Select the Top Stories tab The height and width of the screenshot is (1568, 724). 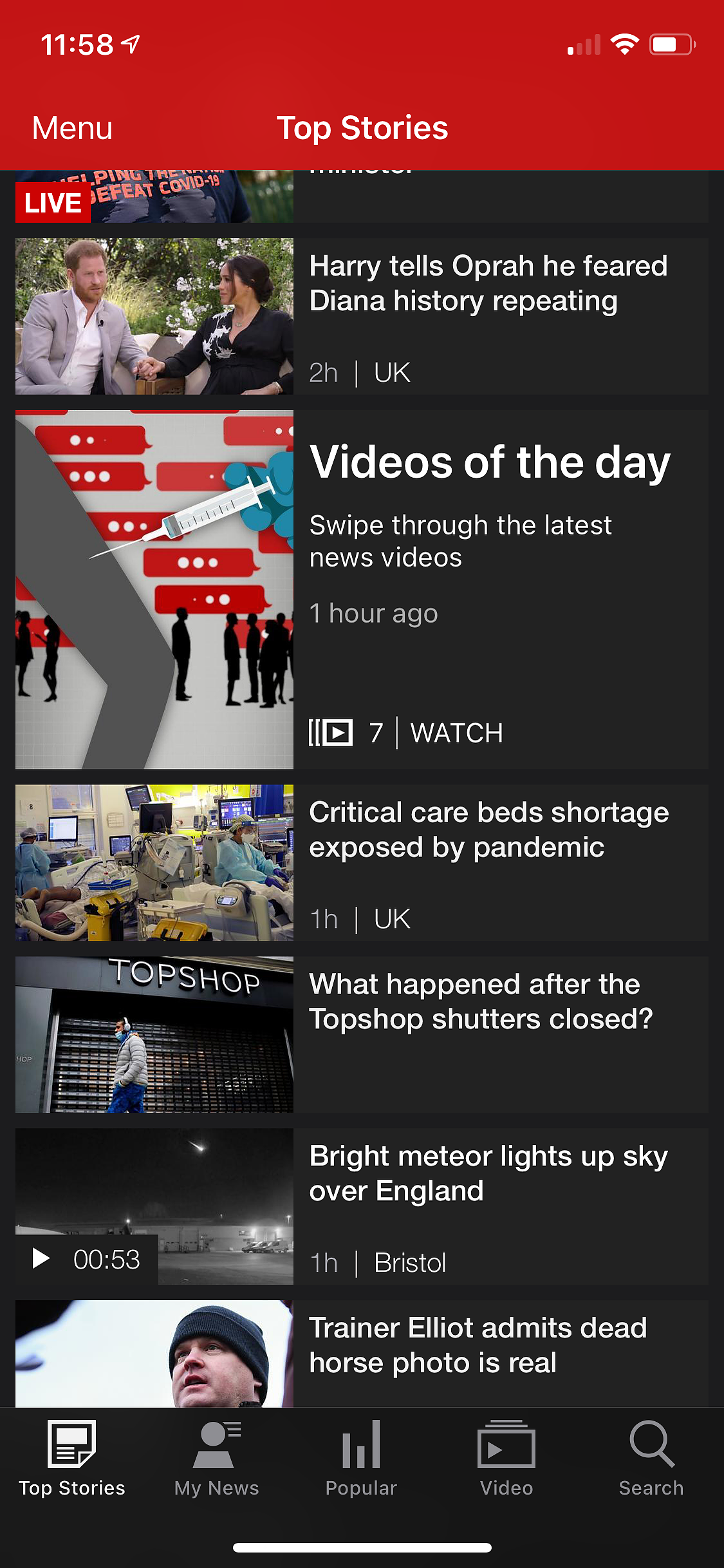click(x=72, y=1460)
